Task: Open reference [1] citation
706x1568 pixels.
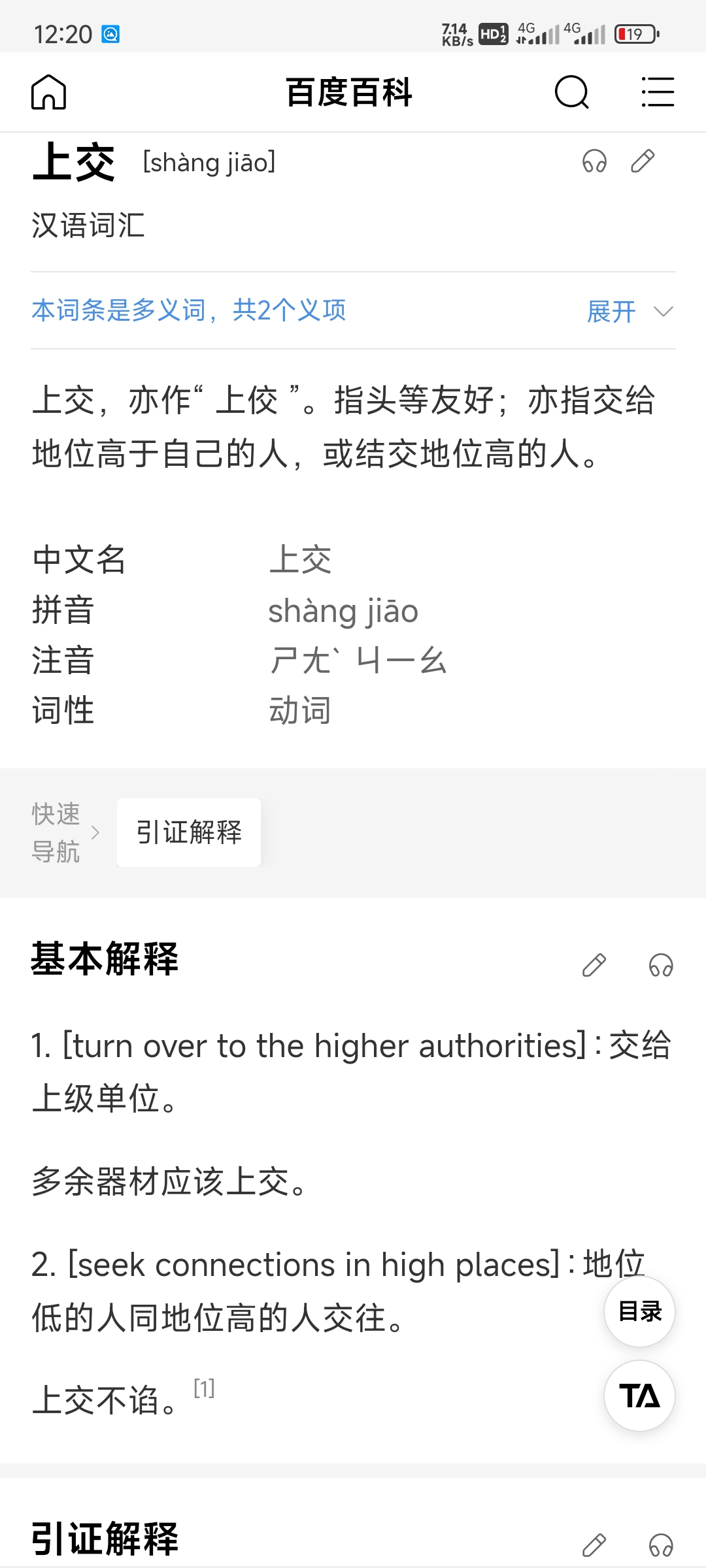Action: pyautogui.click(x=204, y=1388)
